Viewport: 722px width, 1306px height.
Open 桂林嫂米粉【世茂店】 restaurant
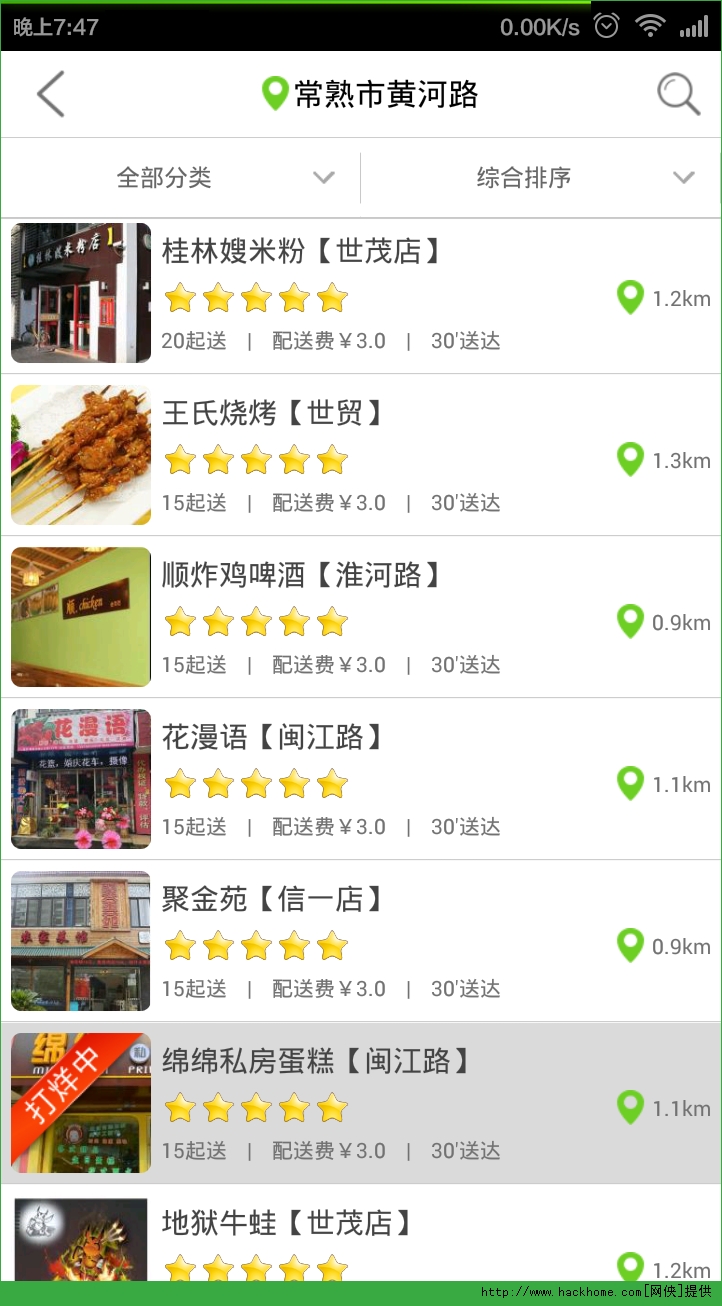(x=360, y=294)
